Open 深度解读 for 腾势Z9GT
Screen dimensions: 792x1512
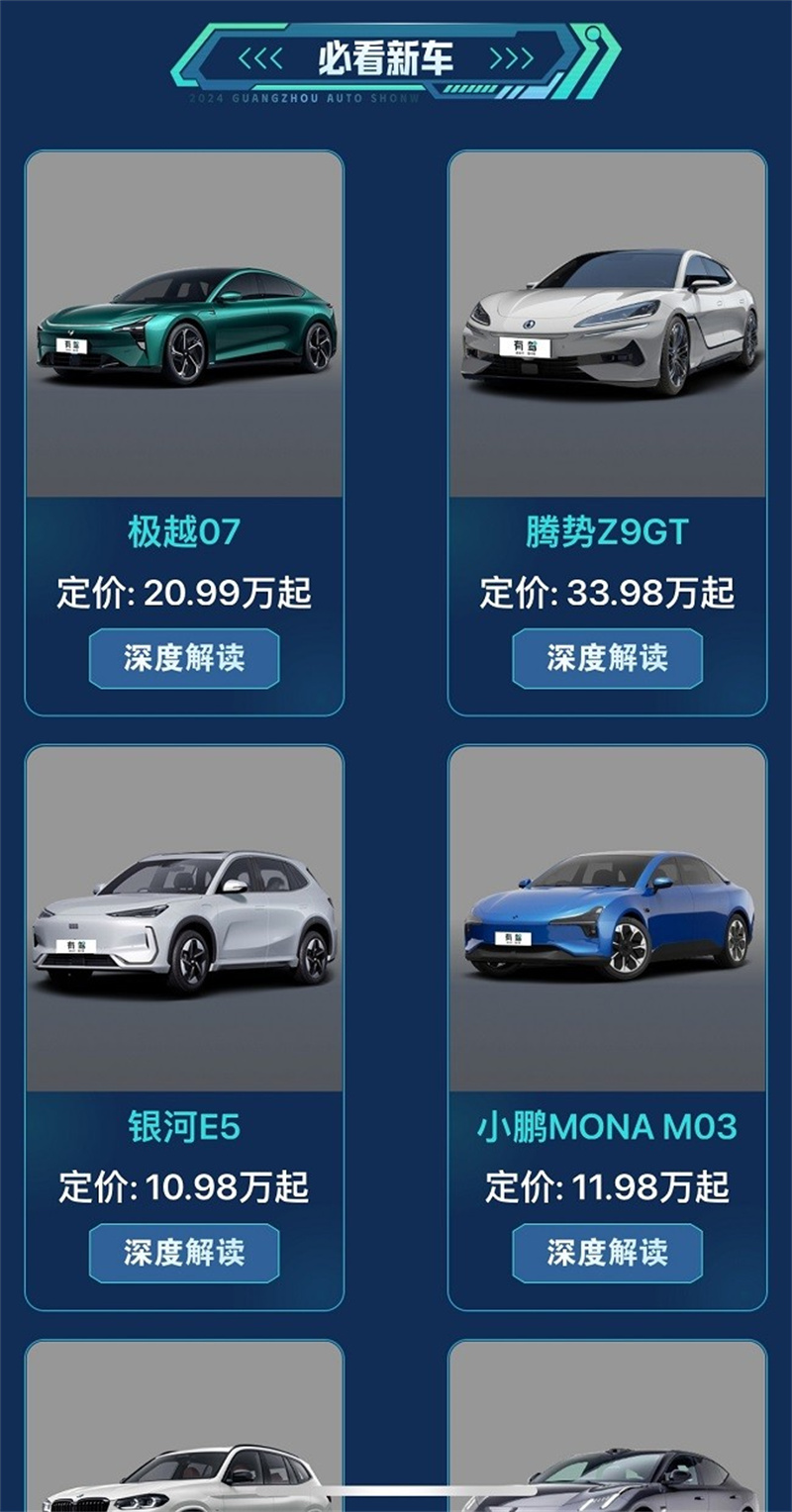tap(607, 658)
